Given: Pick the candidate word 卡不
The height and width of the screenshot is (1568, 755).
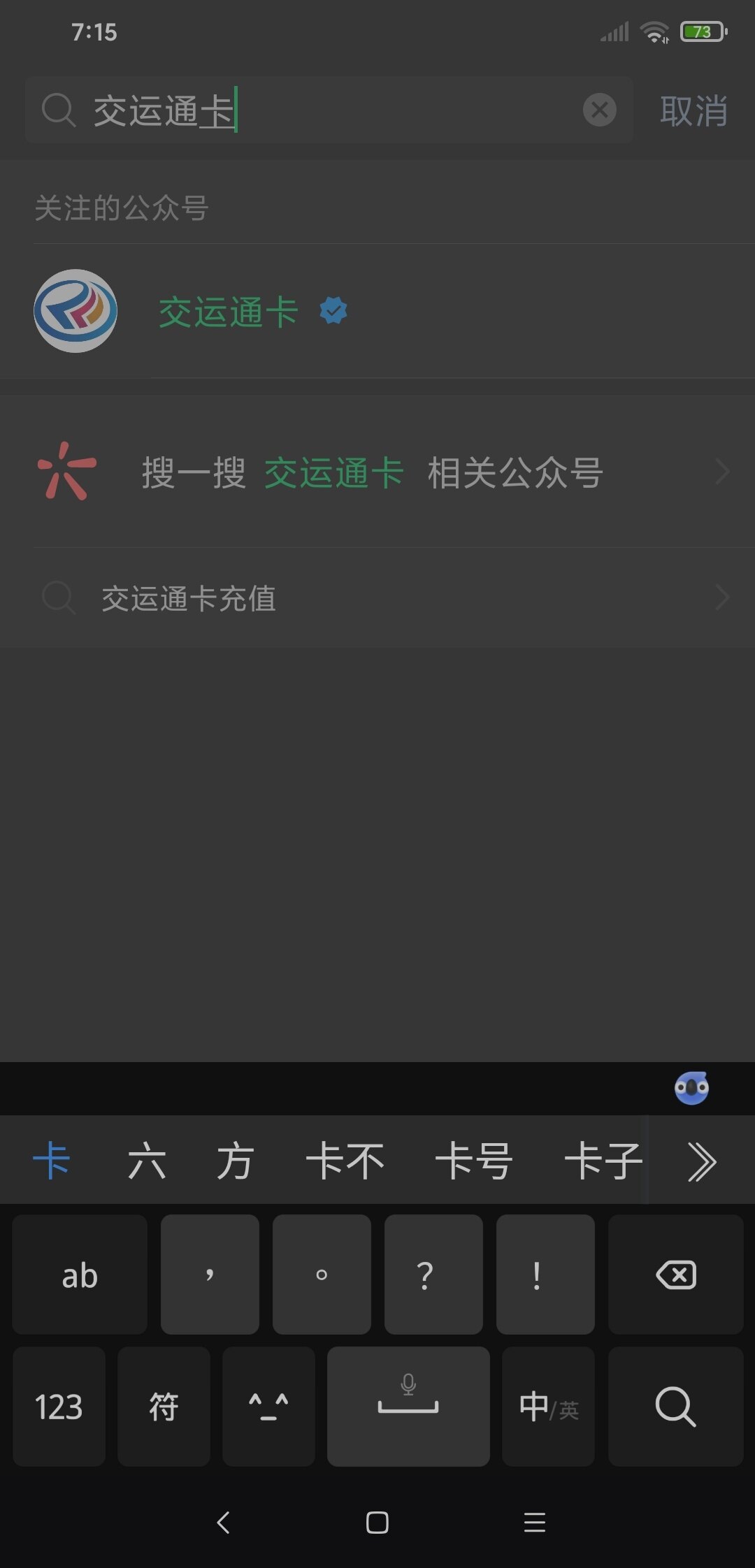Looking at the screenshot, I should point(345,1161).
